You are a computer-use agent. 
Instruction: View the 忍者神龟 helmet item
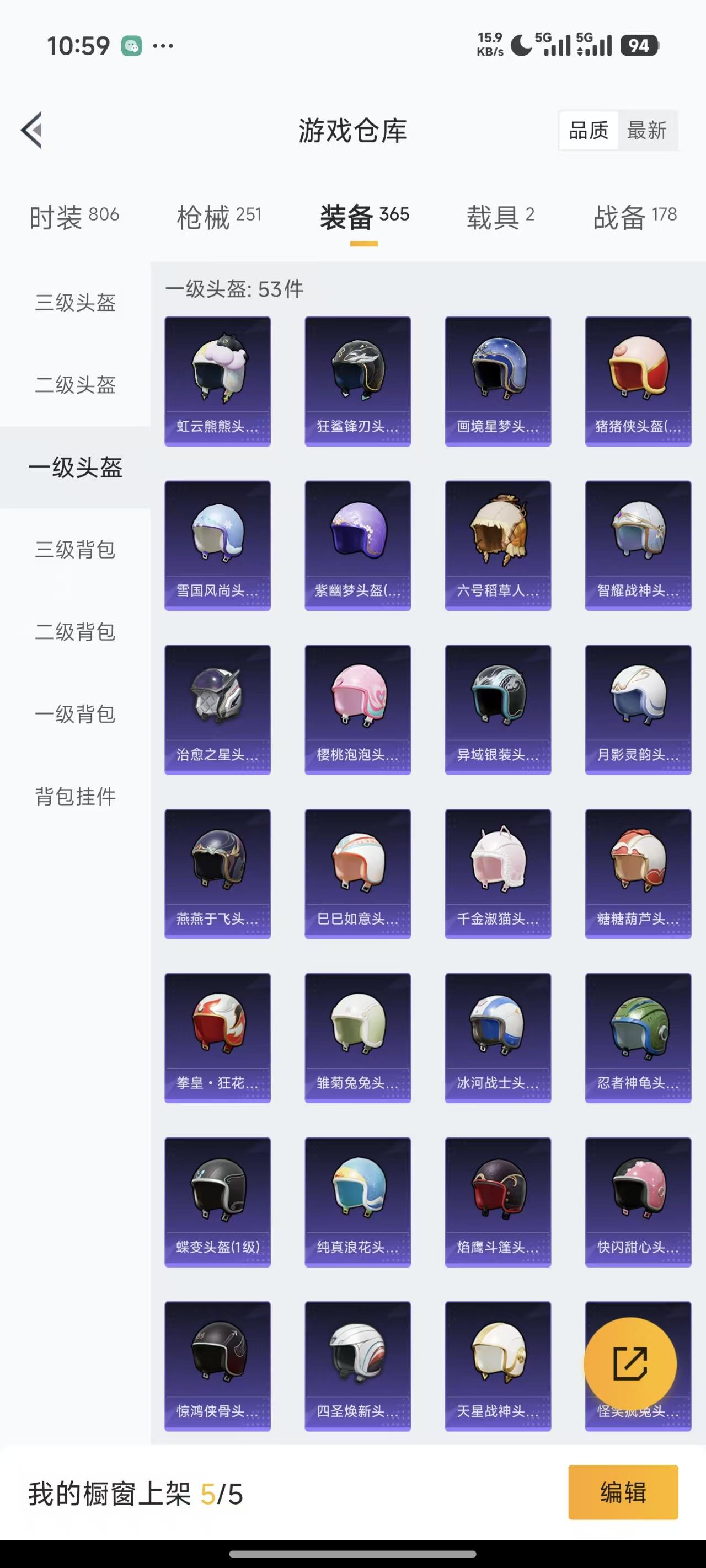coord(638,1038)
